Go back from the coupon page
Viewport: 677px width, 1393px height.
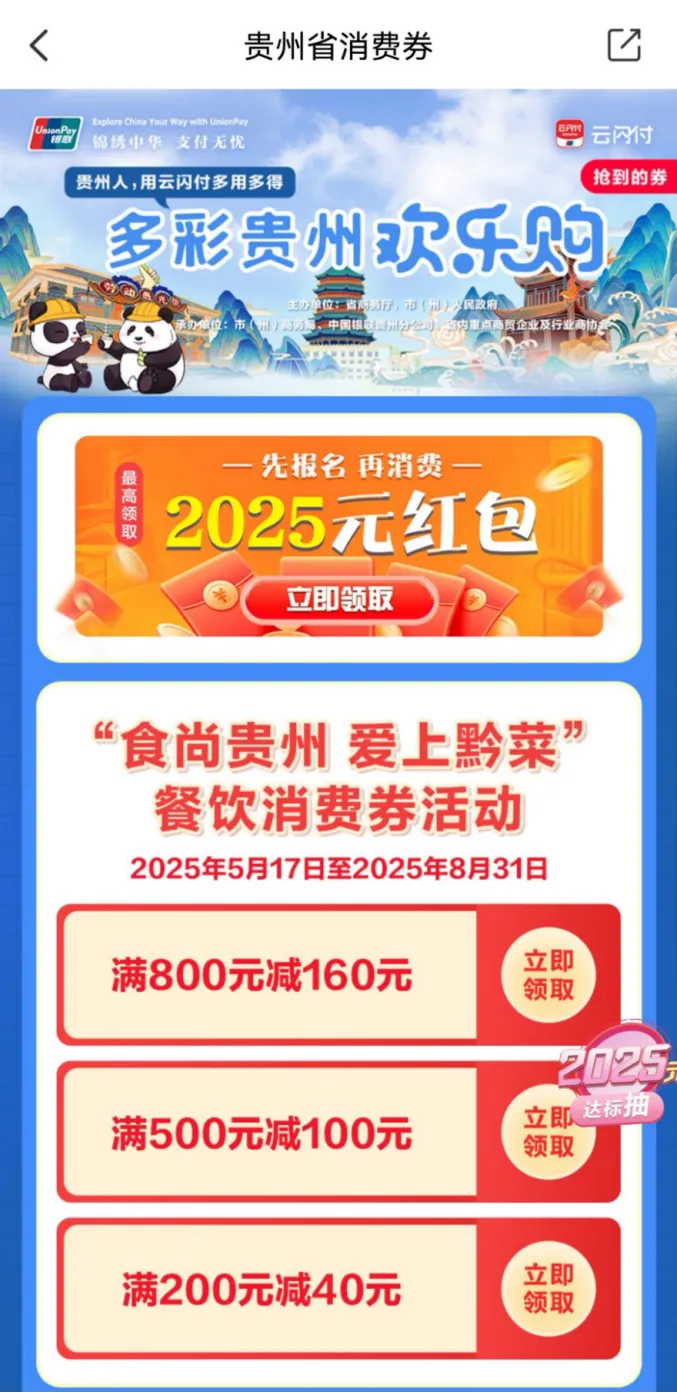(x=40, y=46)
